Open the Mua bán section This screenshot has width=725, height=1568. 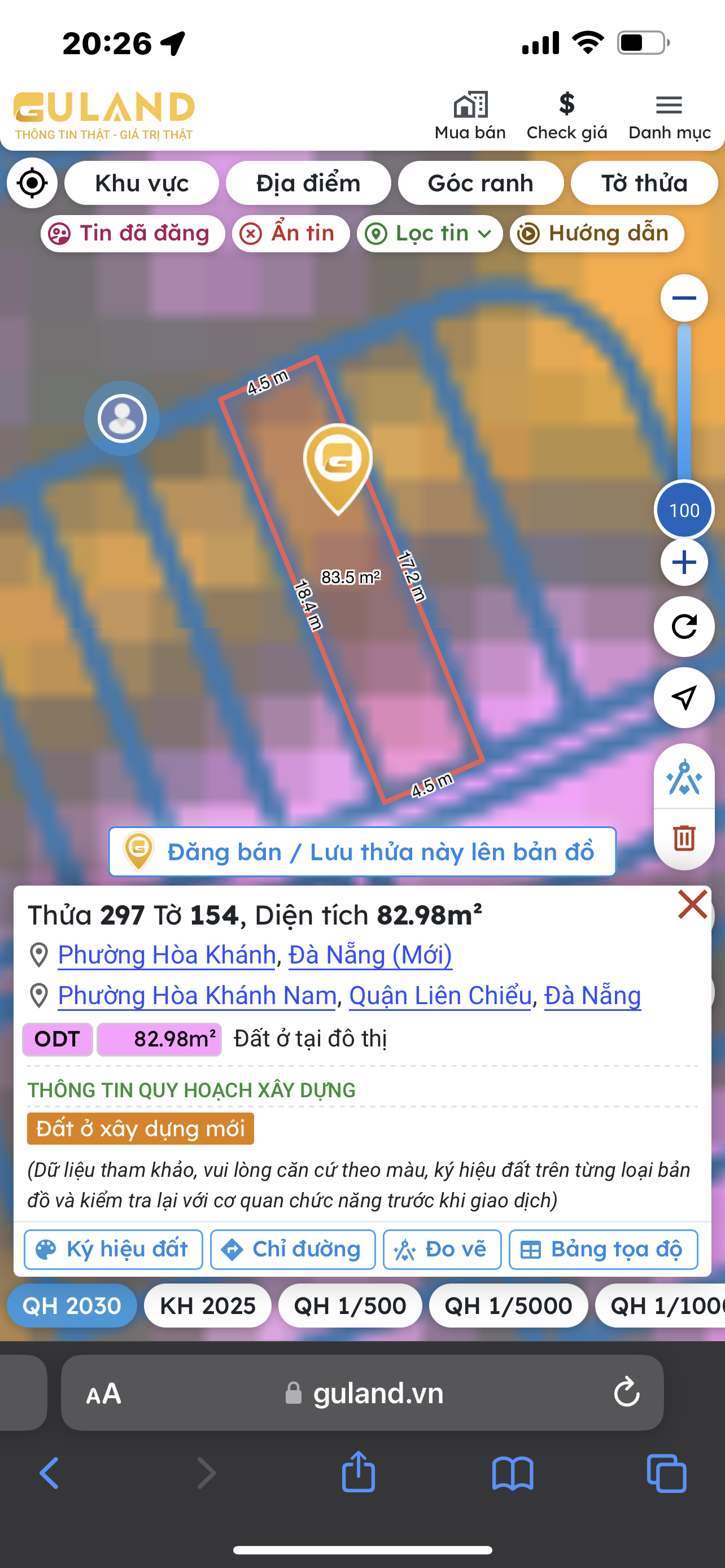point(470,116)
